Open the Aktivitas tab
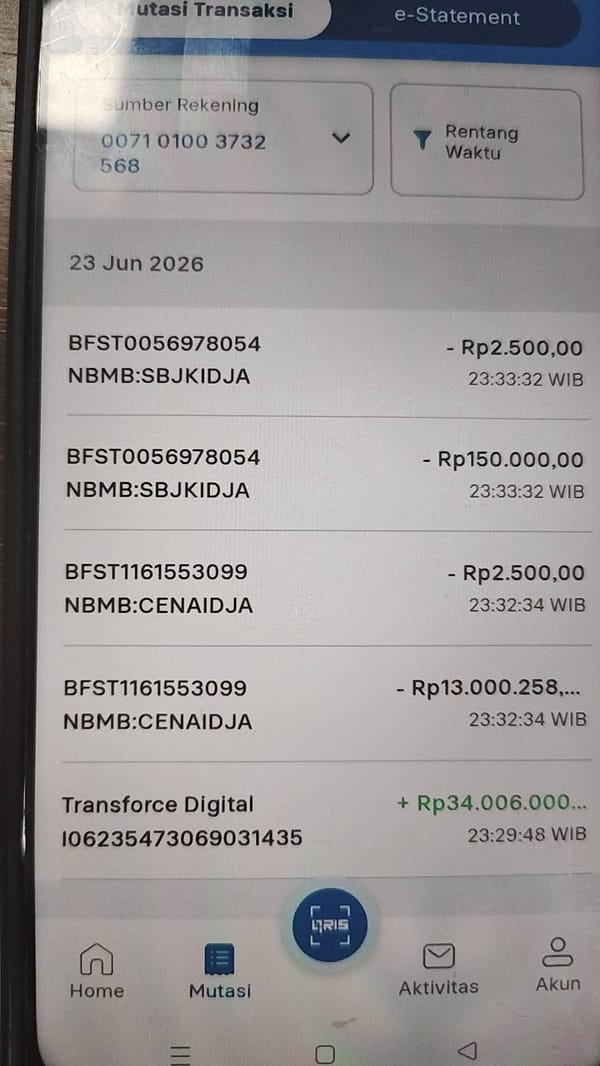This screenshot has height=1066, width=600. point(438,969)
